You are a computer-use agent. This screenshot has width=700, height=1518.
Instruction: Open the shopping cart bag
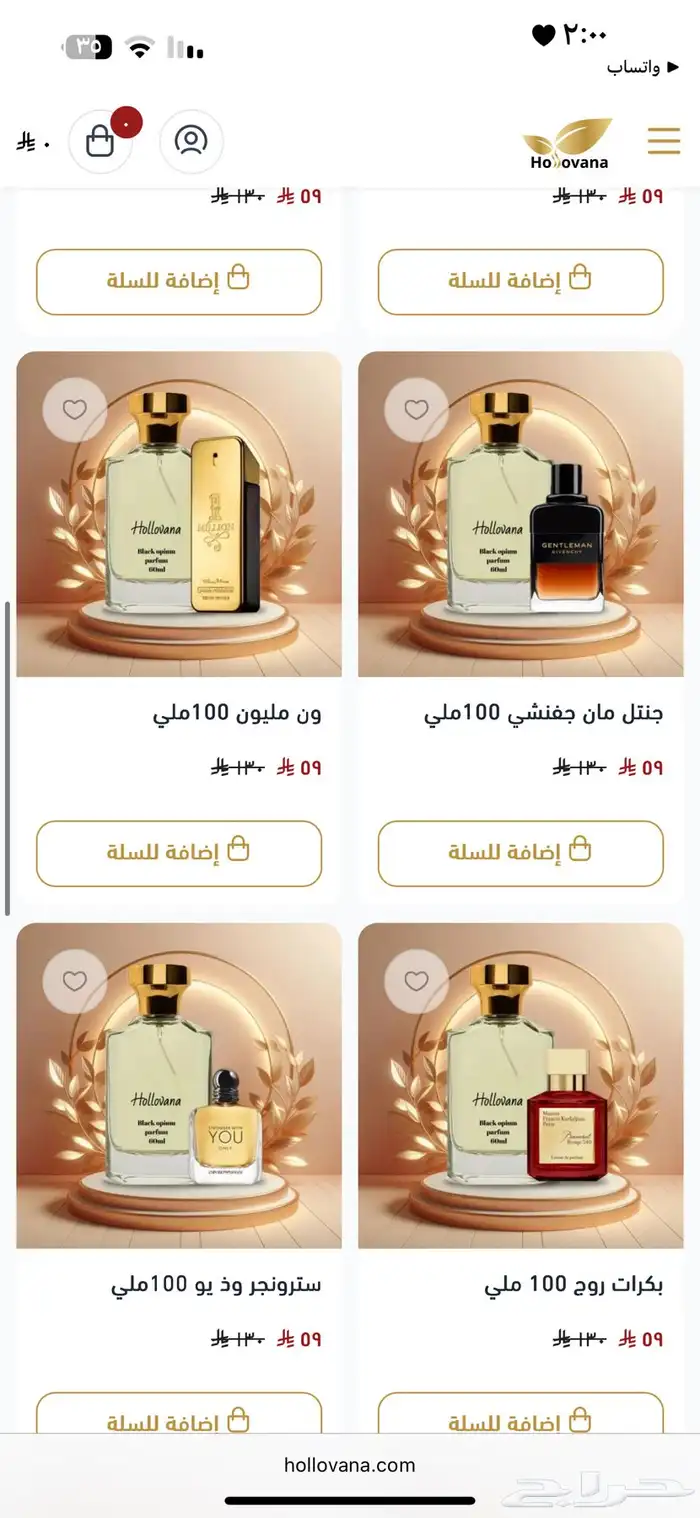(100, 141)
